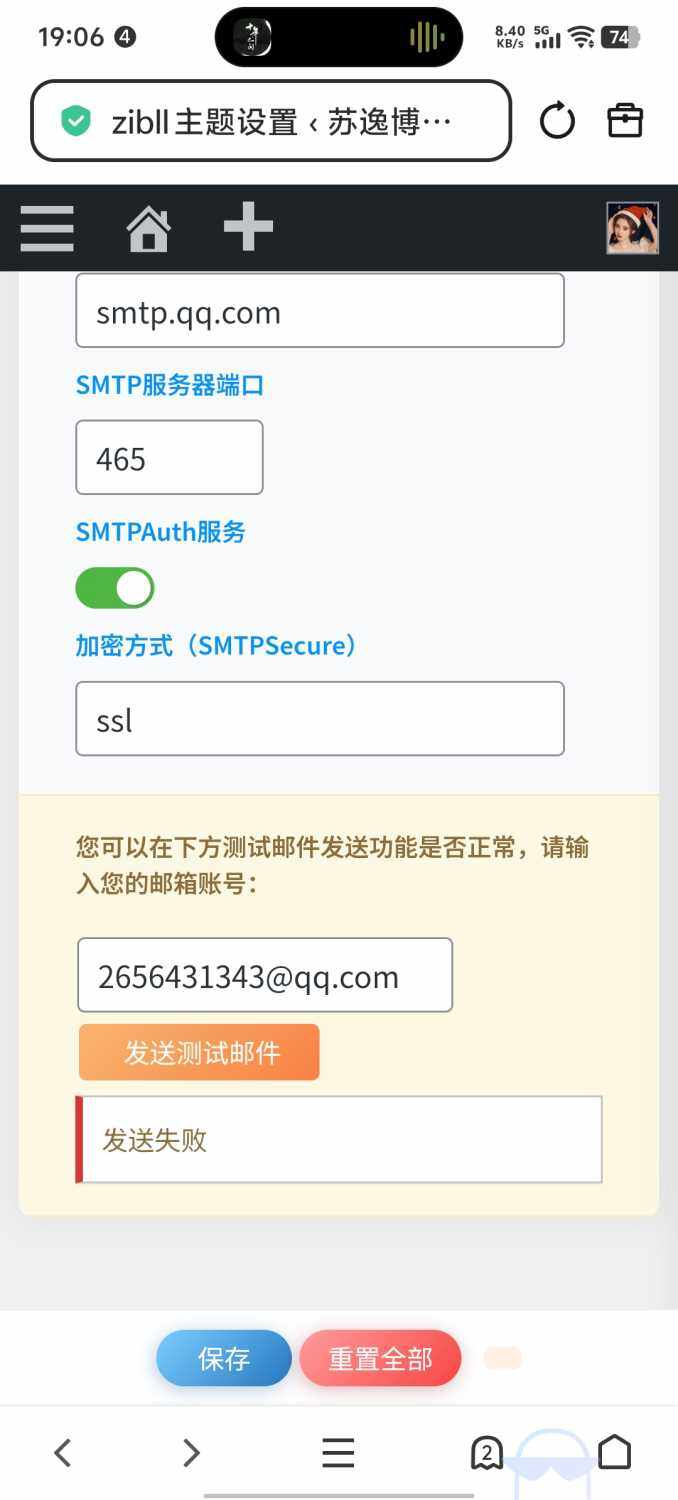Edit the test email address field
Image resolution: width=678 pixels, height=1500 pixels.
click(265, 976)
